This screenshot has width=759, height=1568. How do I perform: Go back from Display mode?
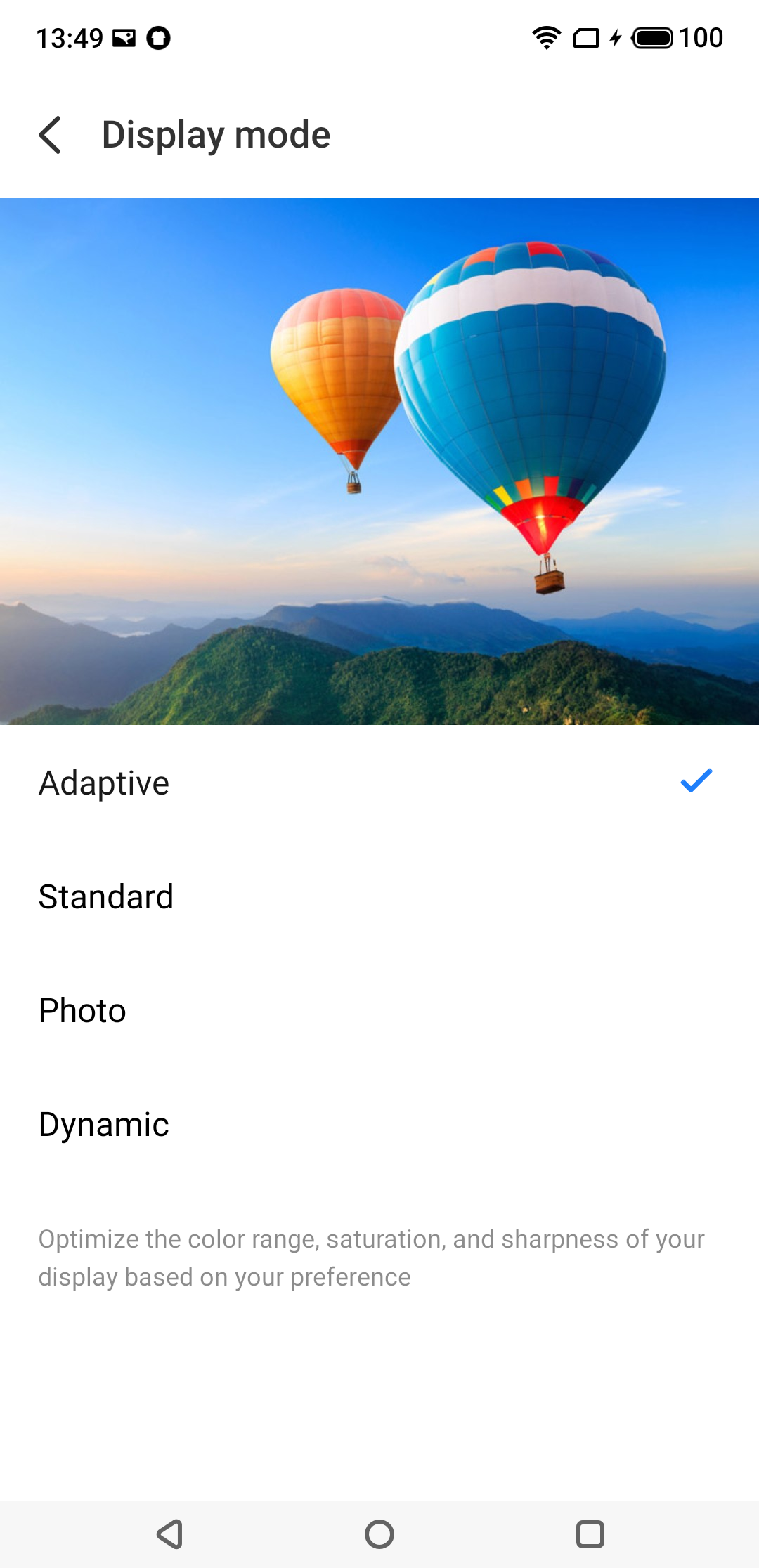tap(51, 135)
